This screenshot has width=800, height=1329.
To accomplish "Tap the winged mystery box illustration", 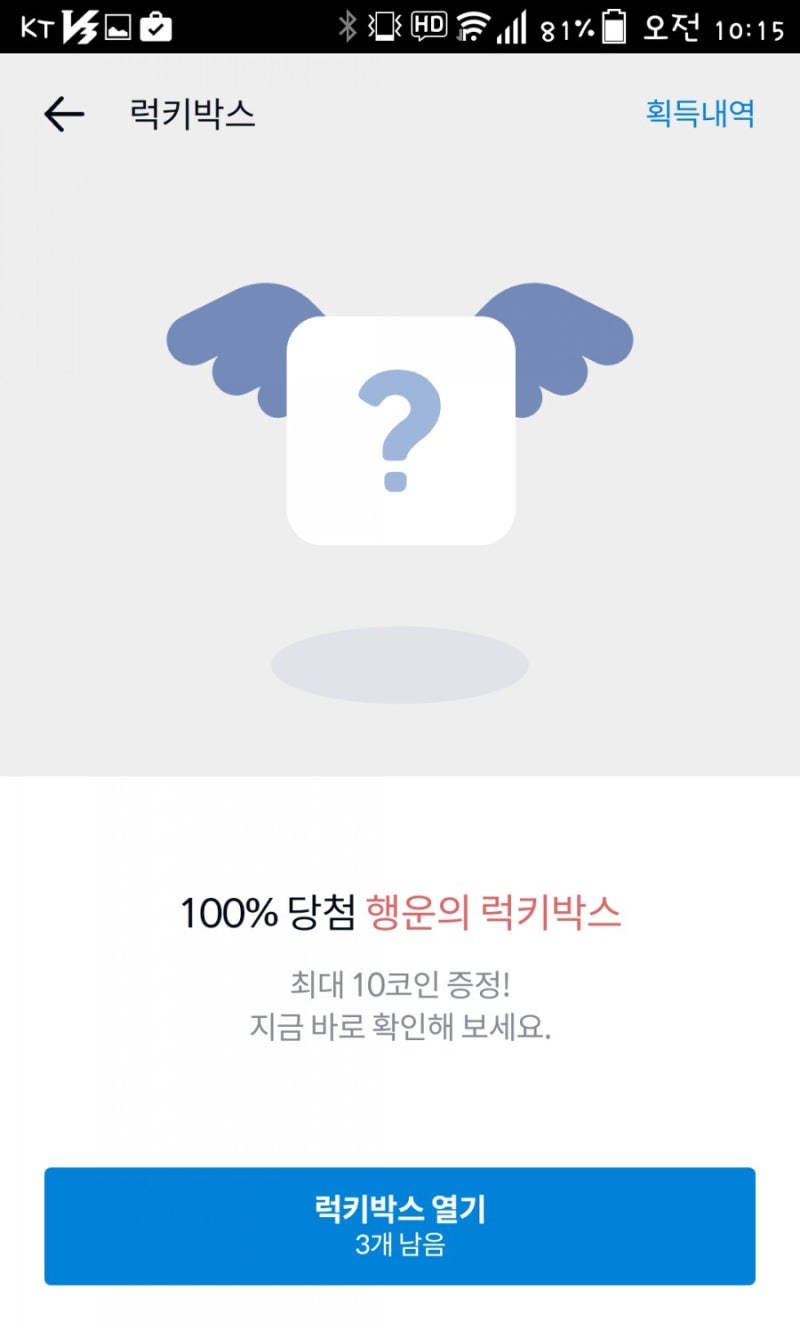I will point(400,420).
